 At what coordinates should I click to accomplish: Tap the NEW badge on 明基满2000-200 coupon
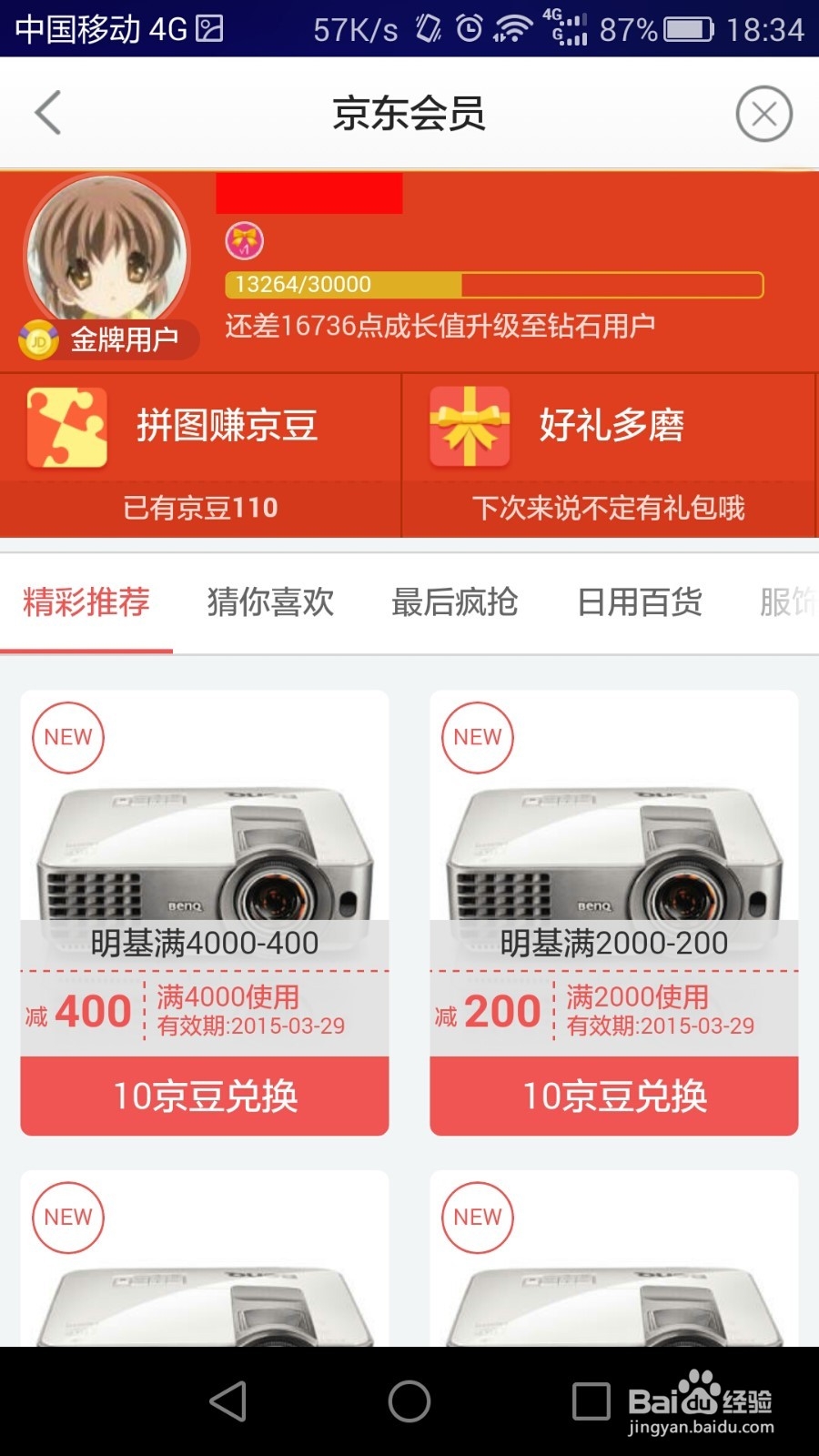[x=477, y=737]
